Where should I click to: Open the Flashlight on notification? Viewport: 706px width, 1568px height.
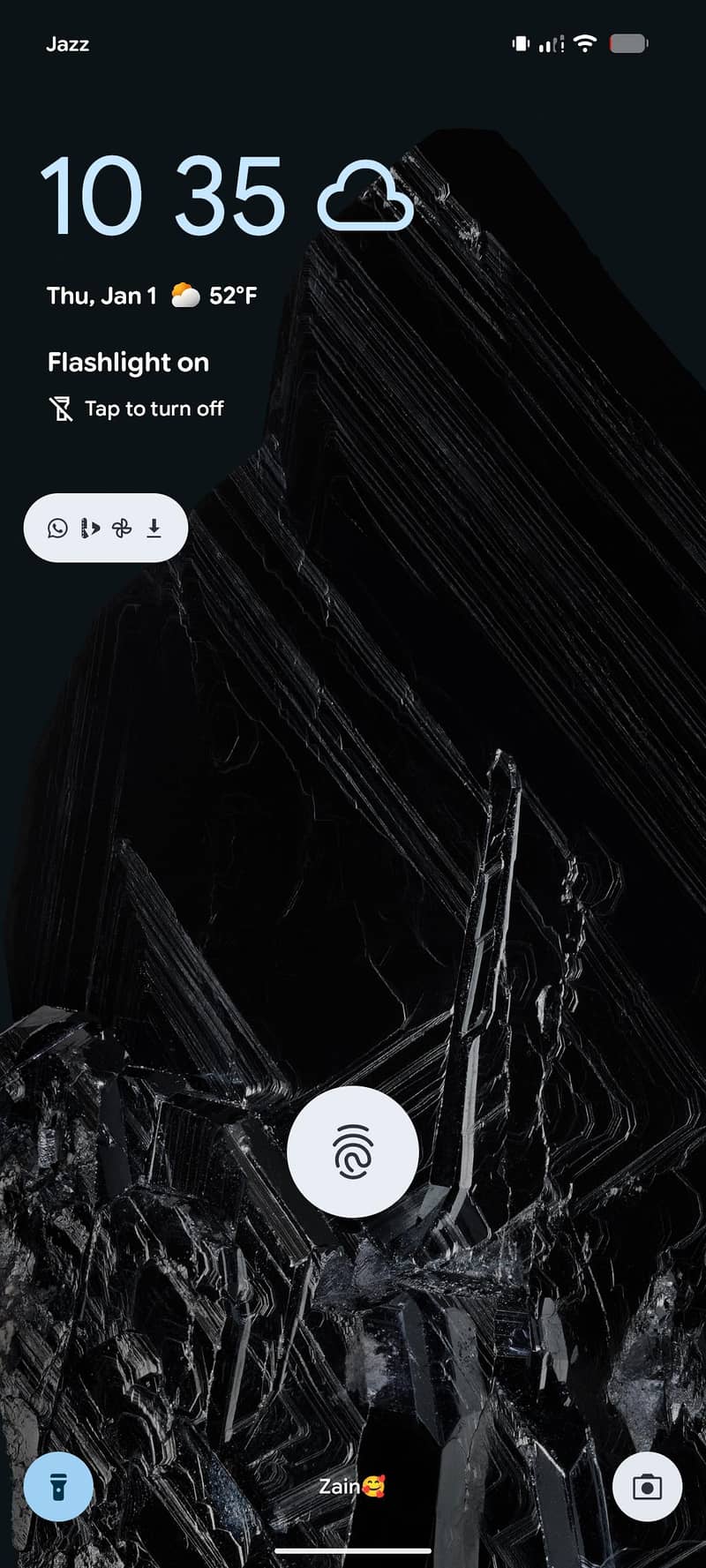[x=128, y=362]
